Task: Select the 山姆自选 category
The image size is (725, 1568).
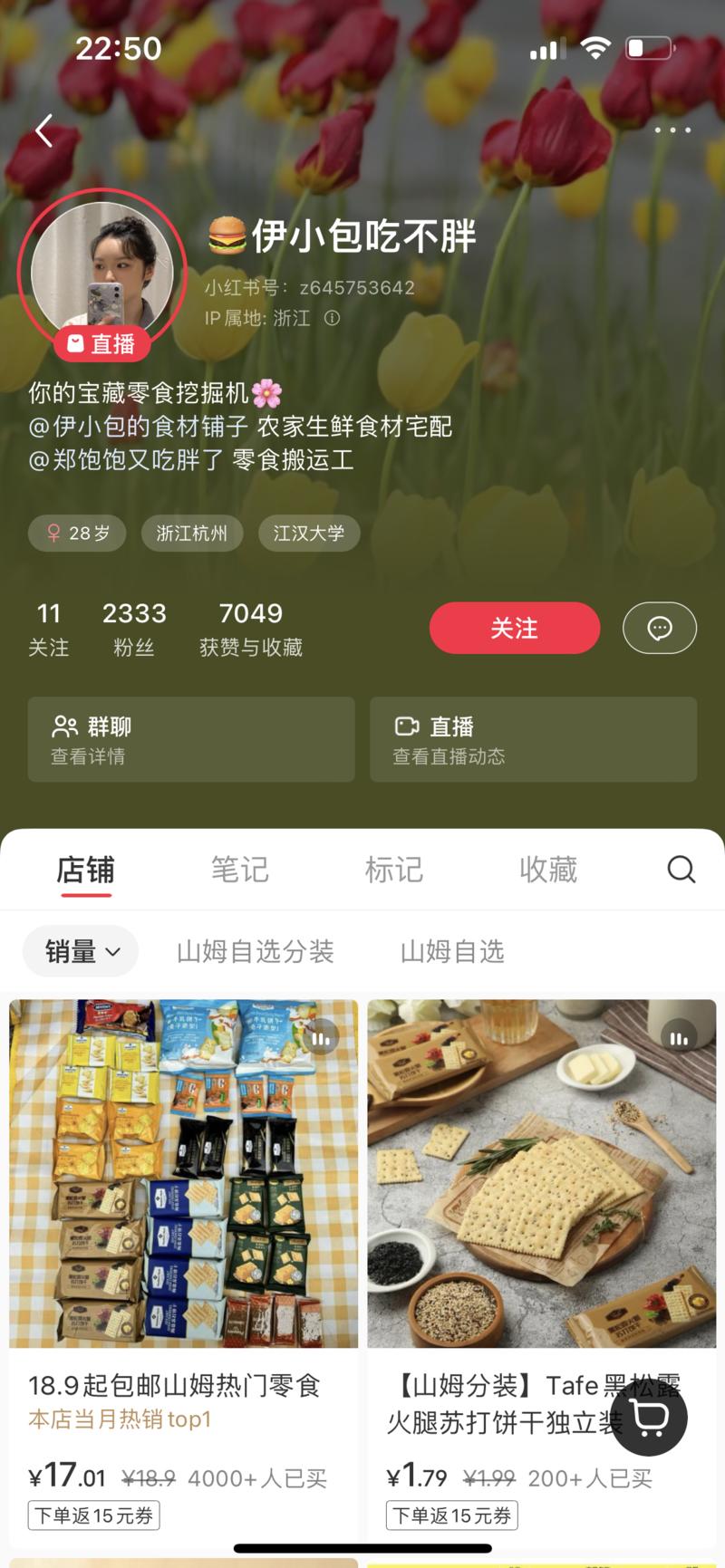Action: pos(451,951)
